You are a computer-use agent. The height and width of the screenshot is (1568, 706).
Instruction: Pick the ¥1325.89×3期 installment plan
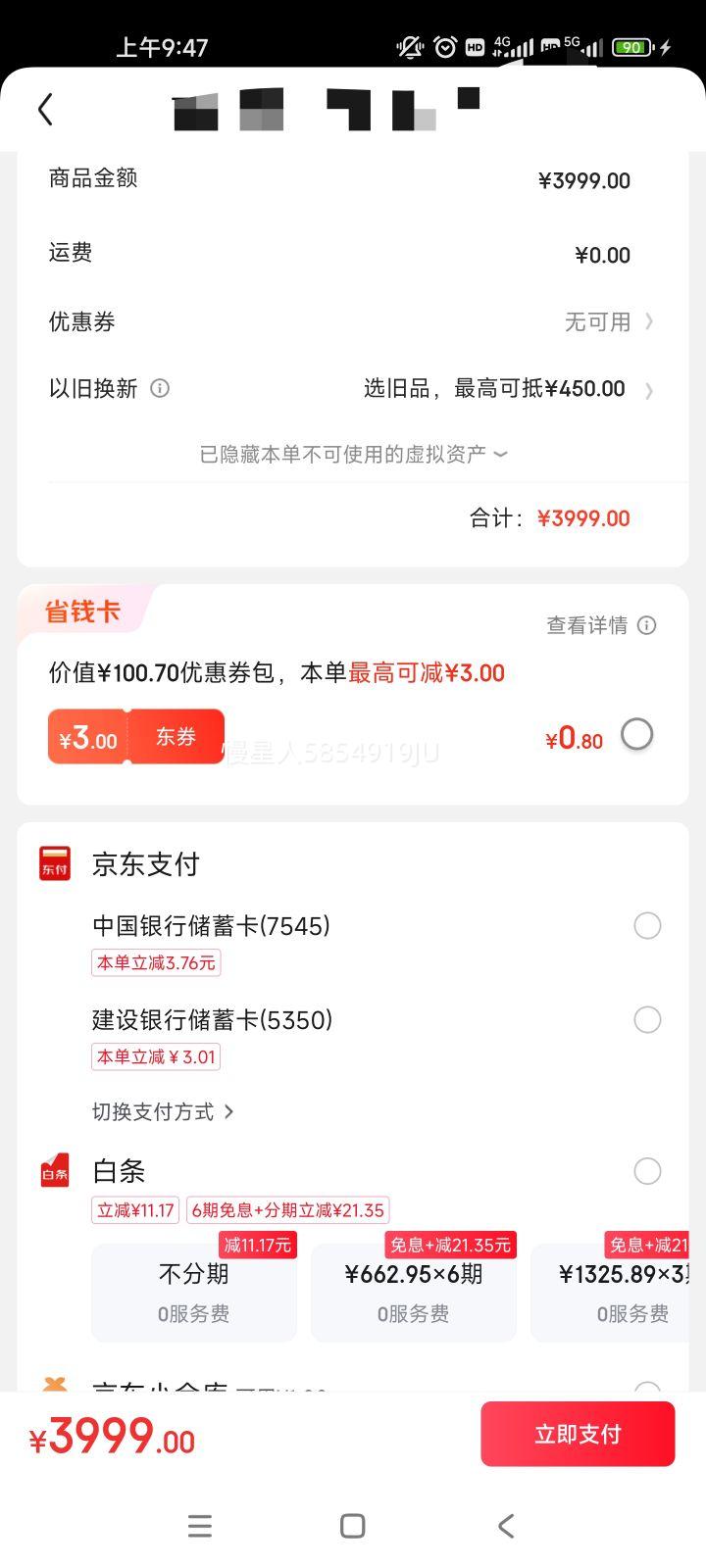click(x=610, y=1293)
